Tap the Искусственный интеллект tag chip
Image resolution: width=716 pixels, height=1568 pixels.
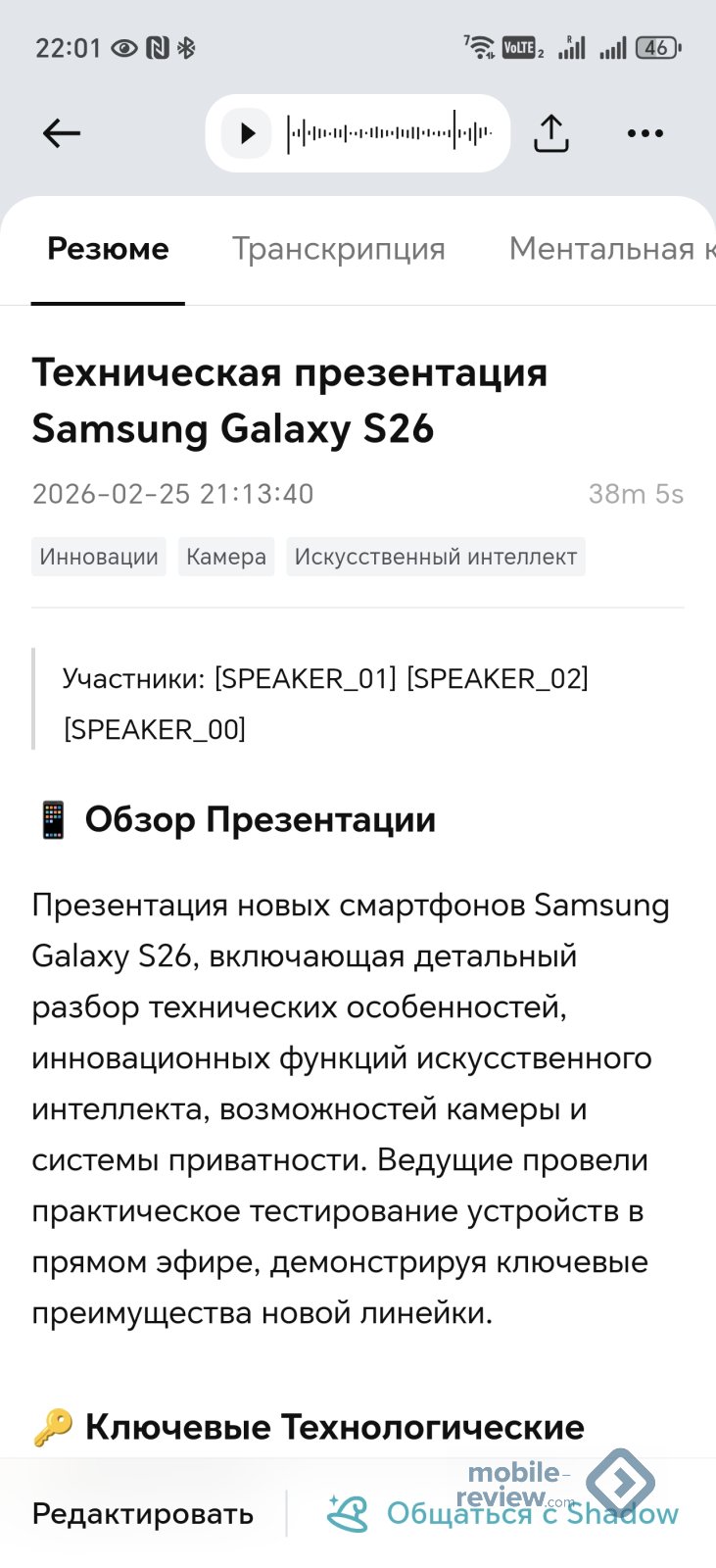click(x=435, y=557)
